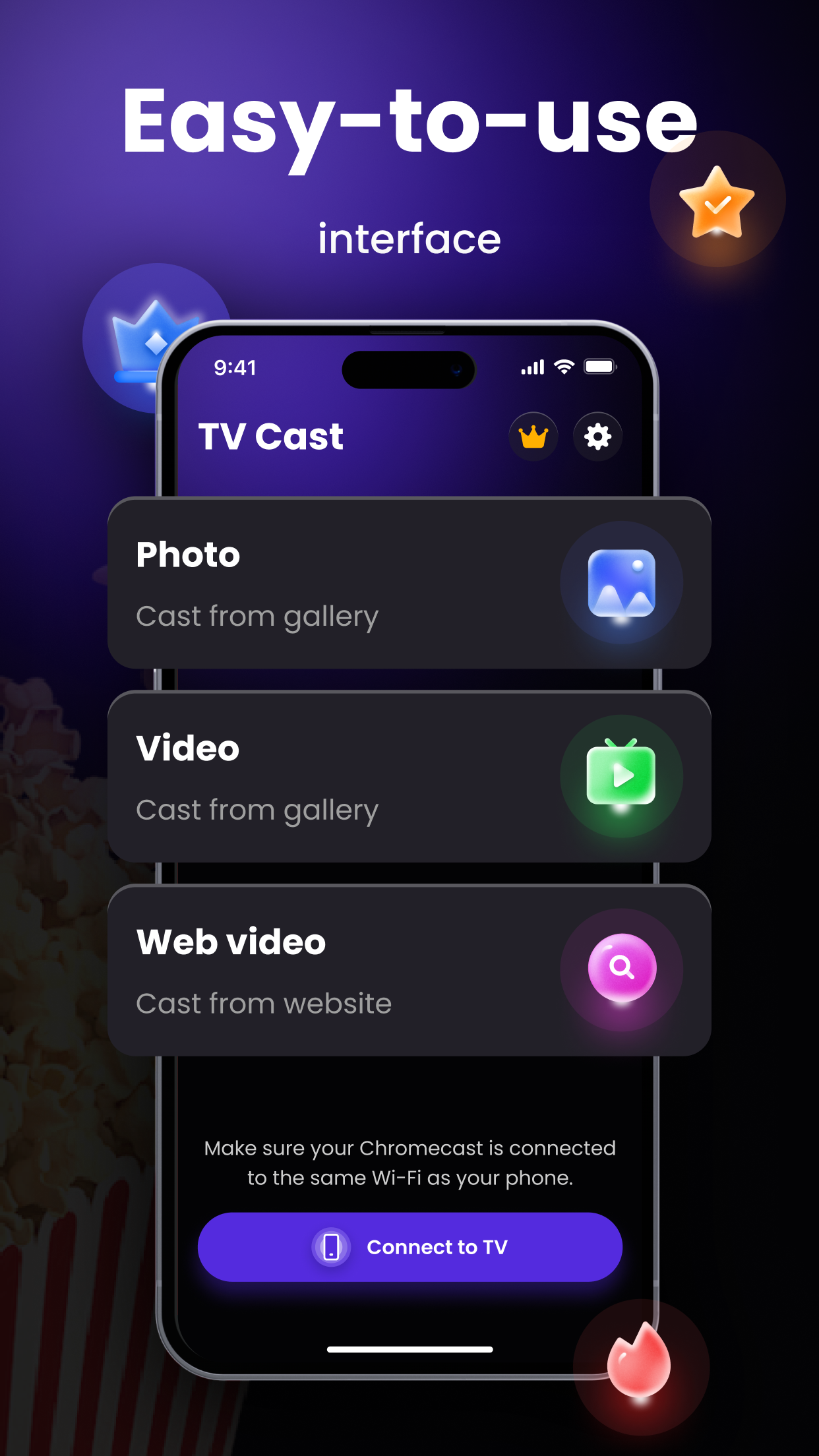
Task: Open the Photo card to cast from gallery
Action: tap(409, 584)
